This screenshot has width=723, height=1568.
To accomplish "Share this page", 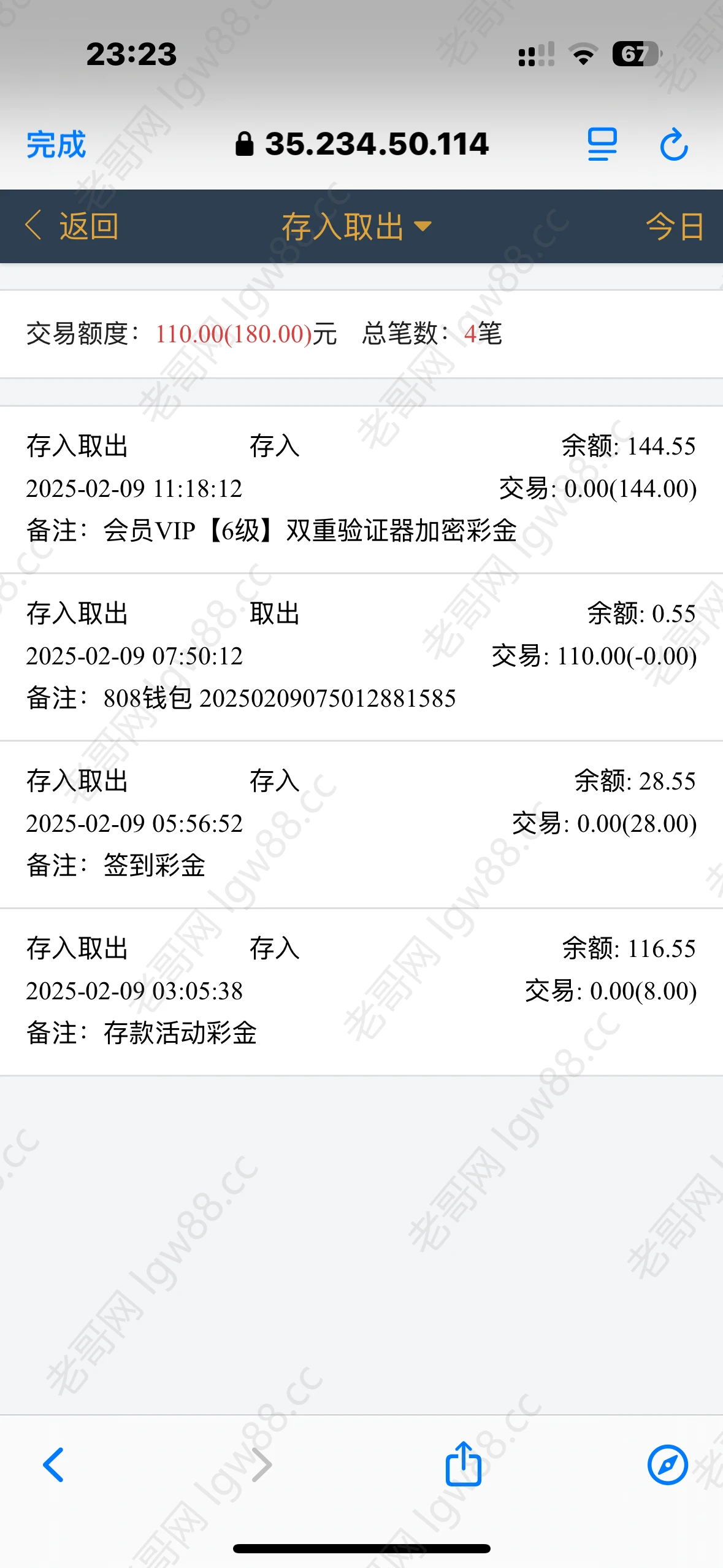I will click(463, 1464).
